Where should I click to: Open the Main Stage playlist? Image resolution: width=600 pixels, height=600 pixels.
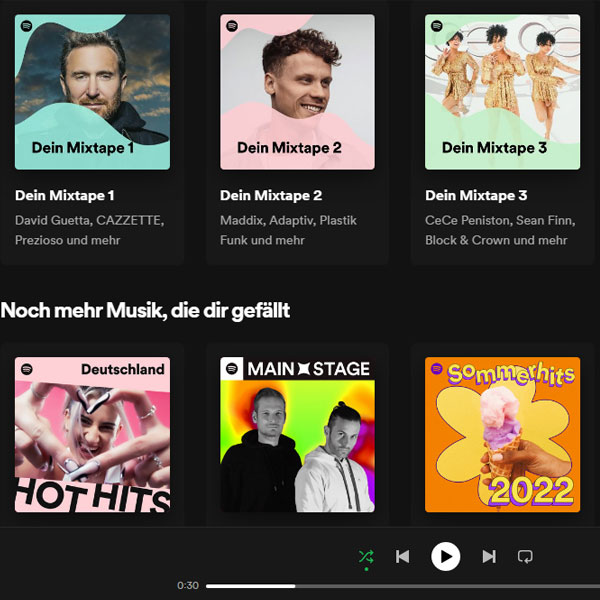point(297,435)
